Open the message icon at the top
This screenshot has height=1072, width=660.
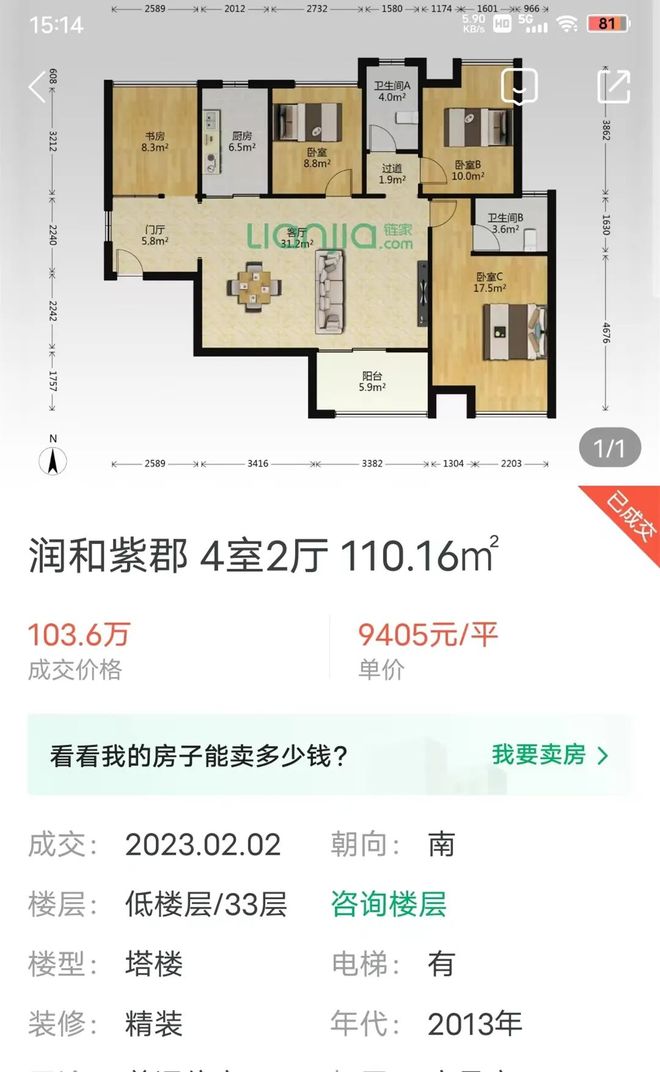pyautogui.click(x=519, y=87)
